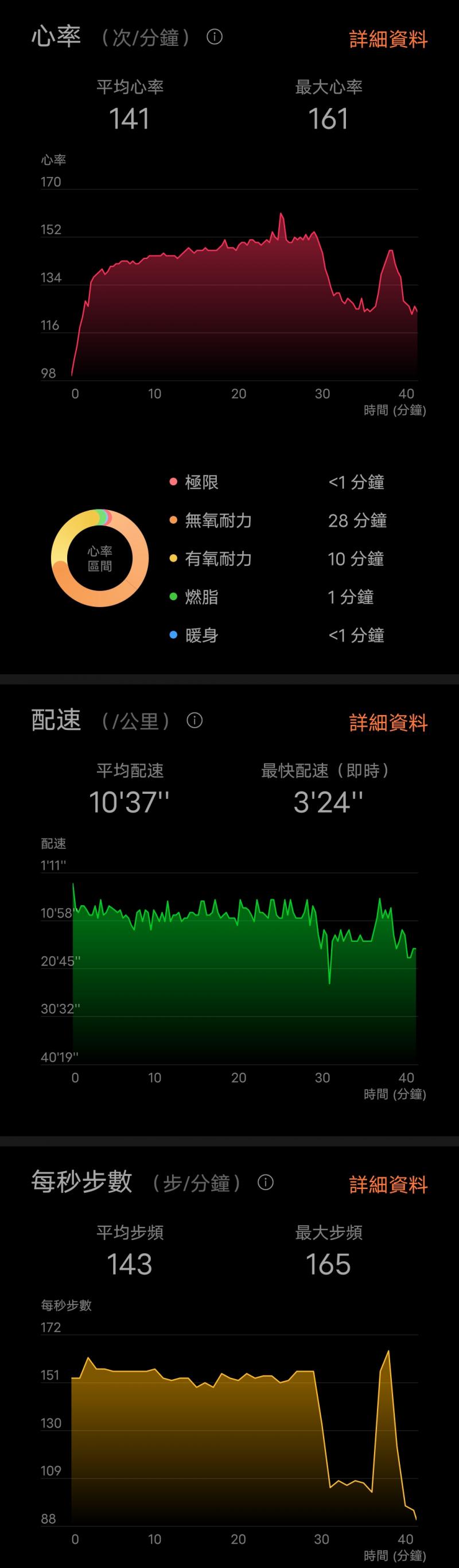The height and width of the screenshot is (1568, 459).
Task: Tap the info icon beside 心率
Action: (215, 37)
